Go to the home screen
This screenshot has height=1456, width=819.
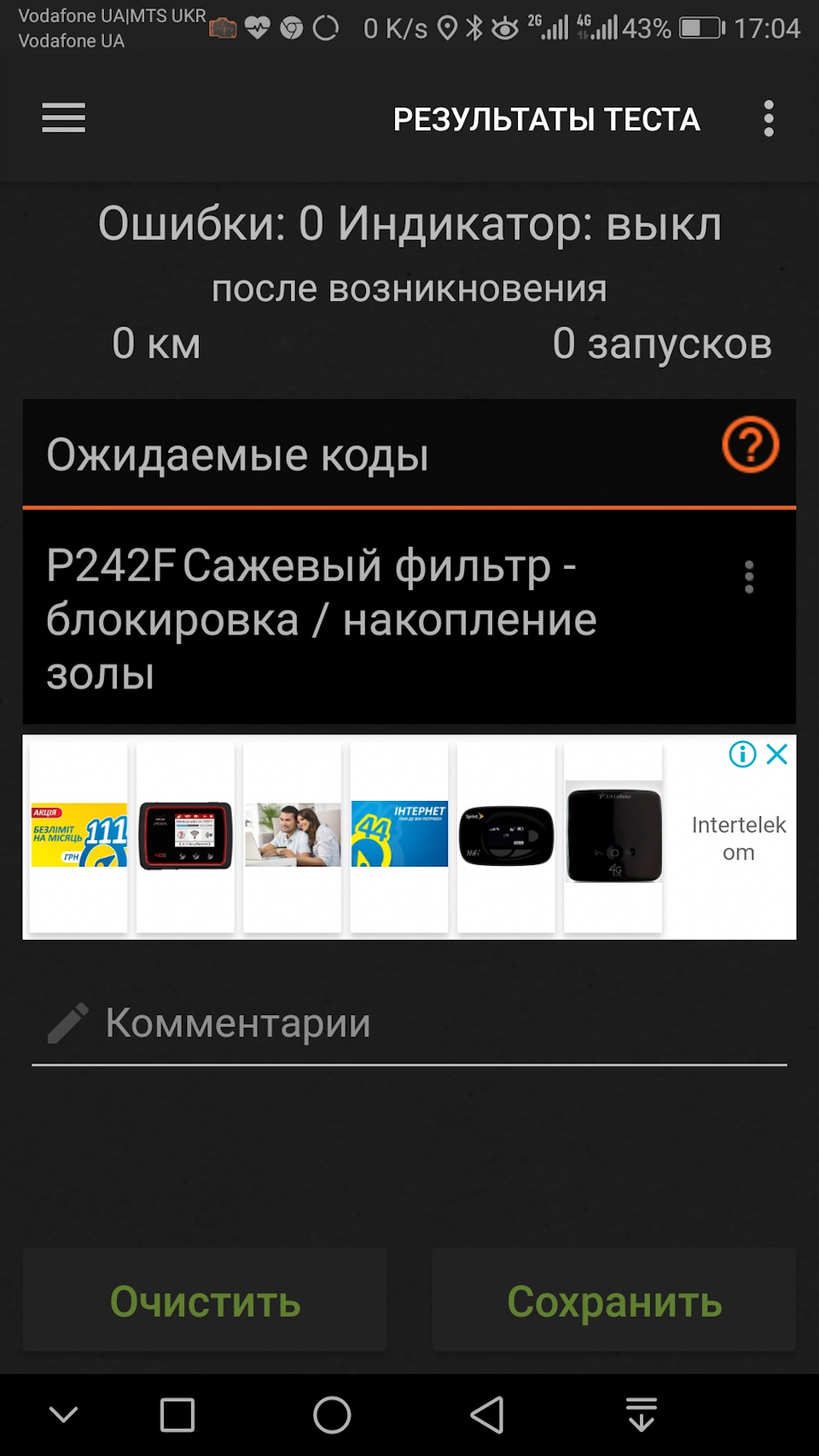332,1415
